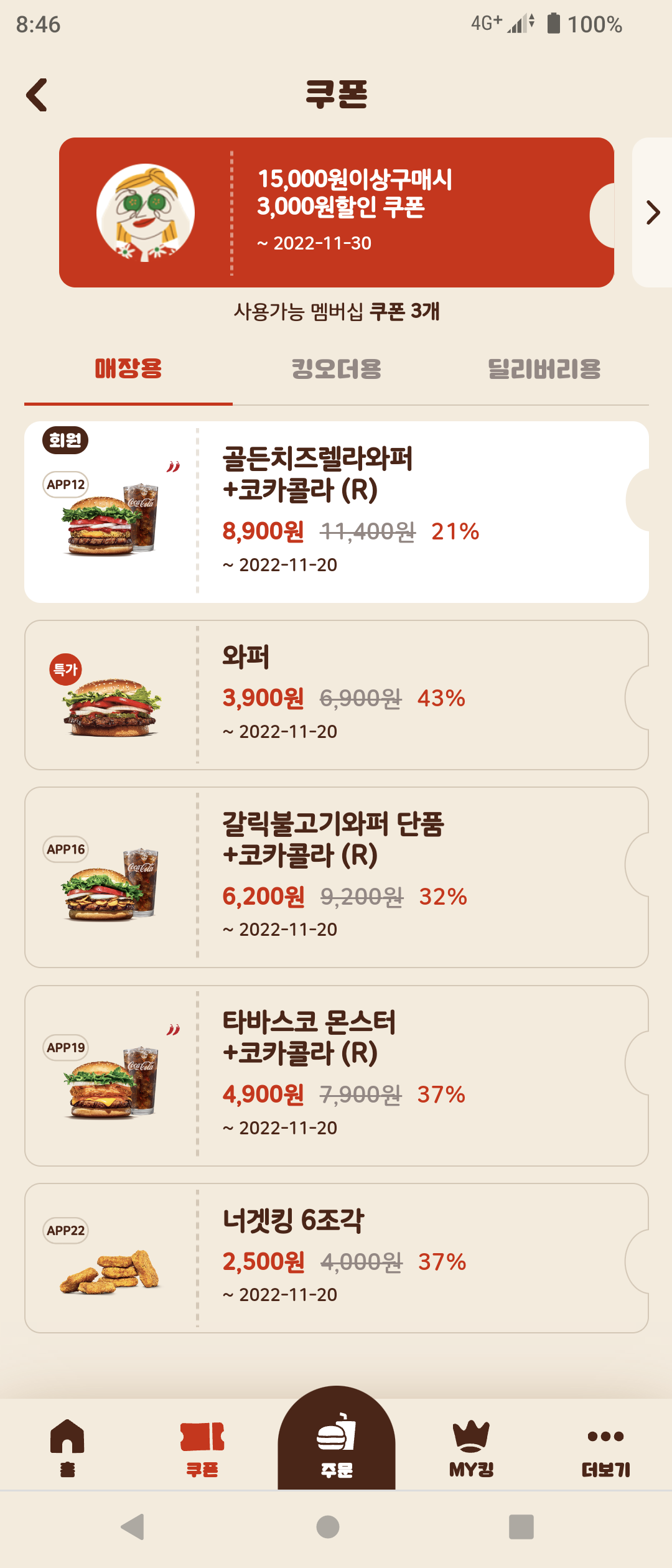
Task: Open the 골든치즈렐라와퍼+코카콜라 coupon
Action: (336, 511)
